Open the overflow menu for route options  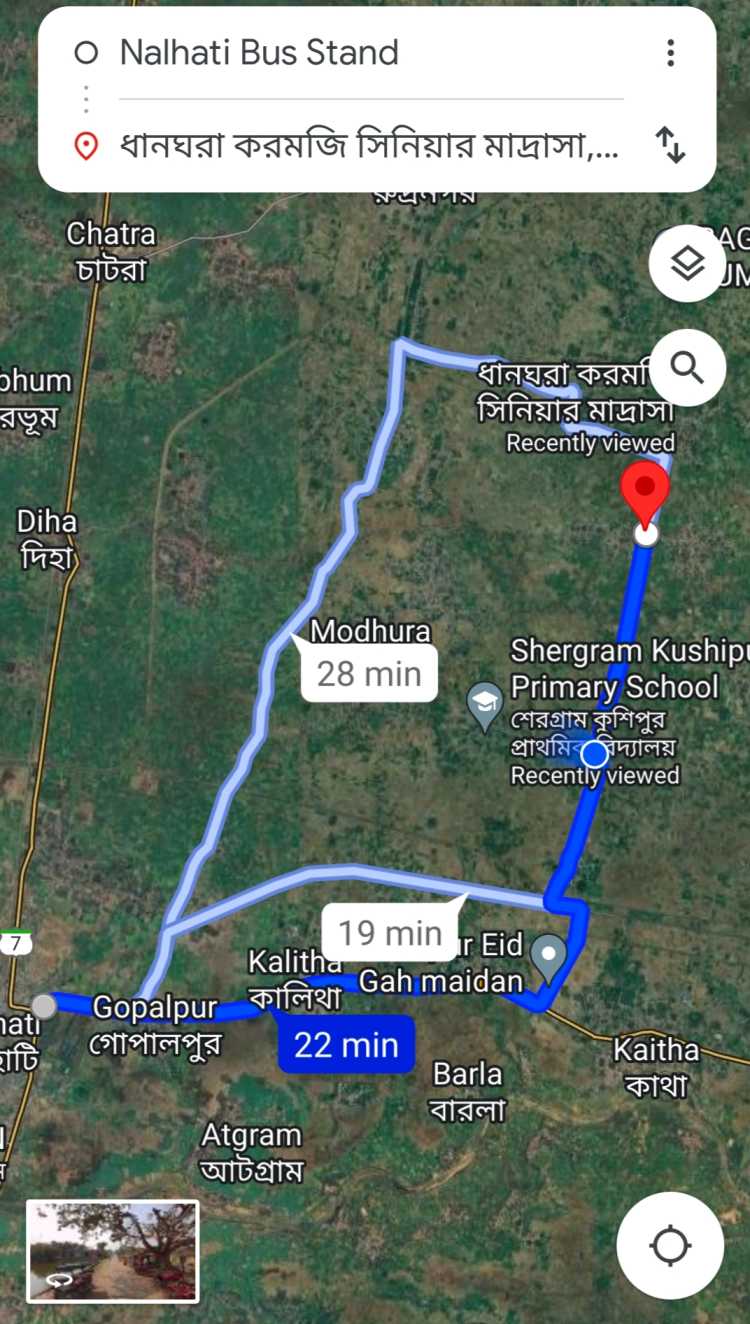(x=670, y=53)
